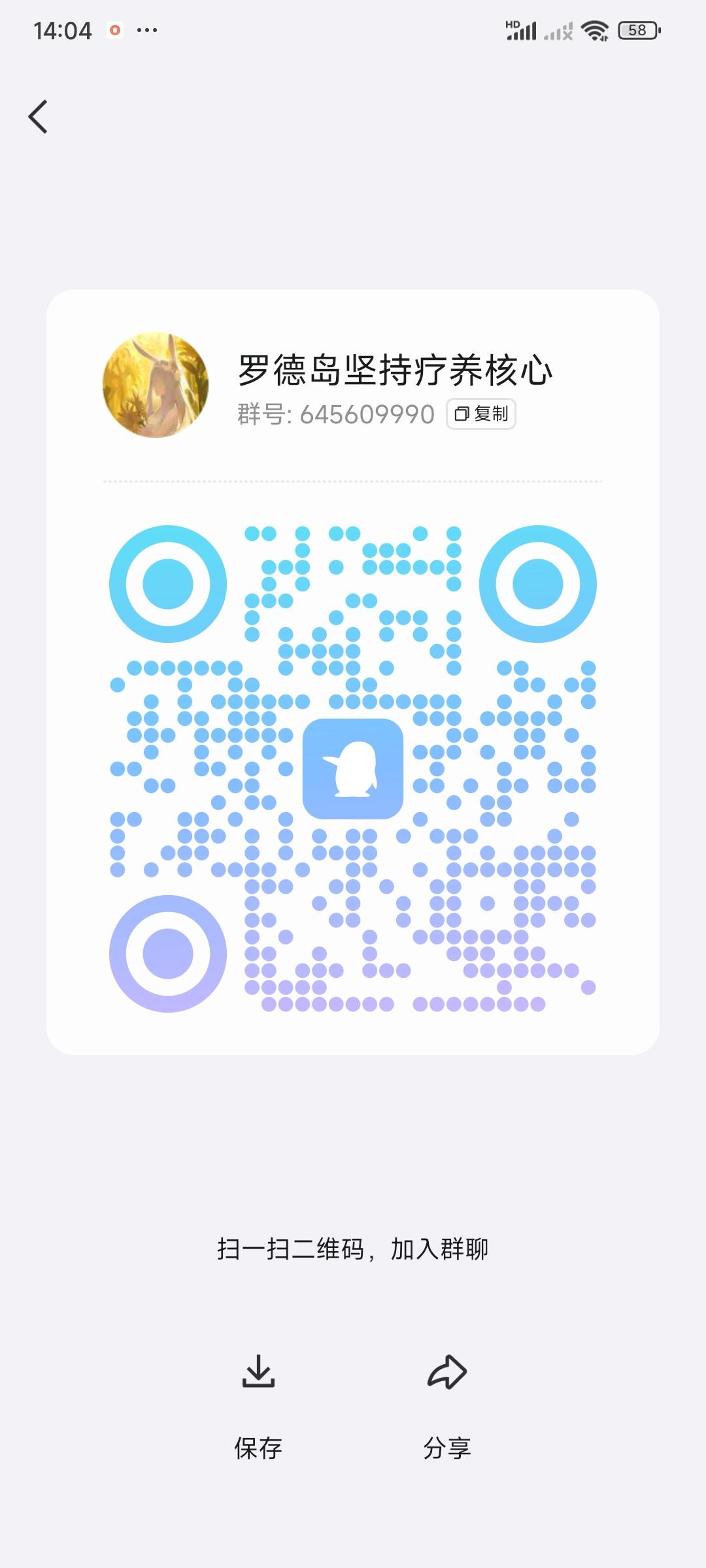
Task: Tap the back arrow to exit
Action: point(37,116)
